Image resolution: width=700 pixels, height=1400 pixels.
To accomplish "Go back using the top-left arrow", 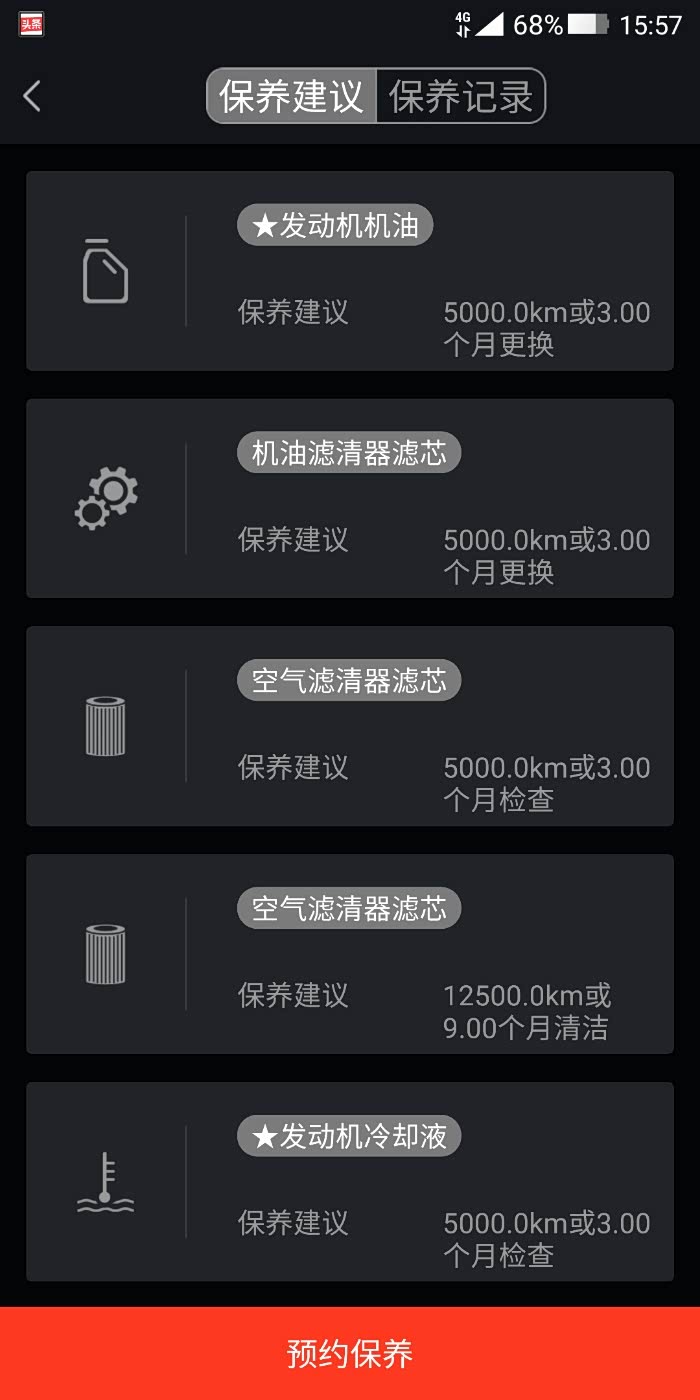I will [x=32, y=97].
